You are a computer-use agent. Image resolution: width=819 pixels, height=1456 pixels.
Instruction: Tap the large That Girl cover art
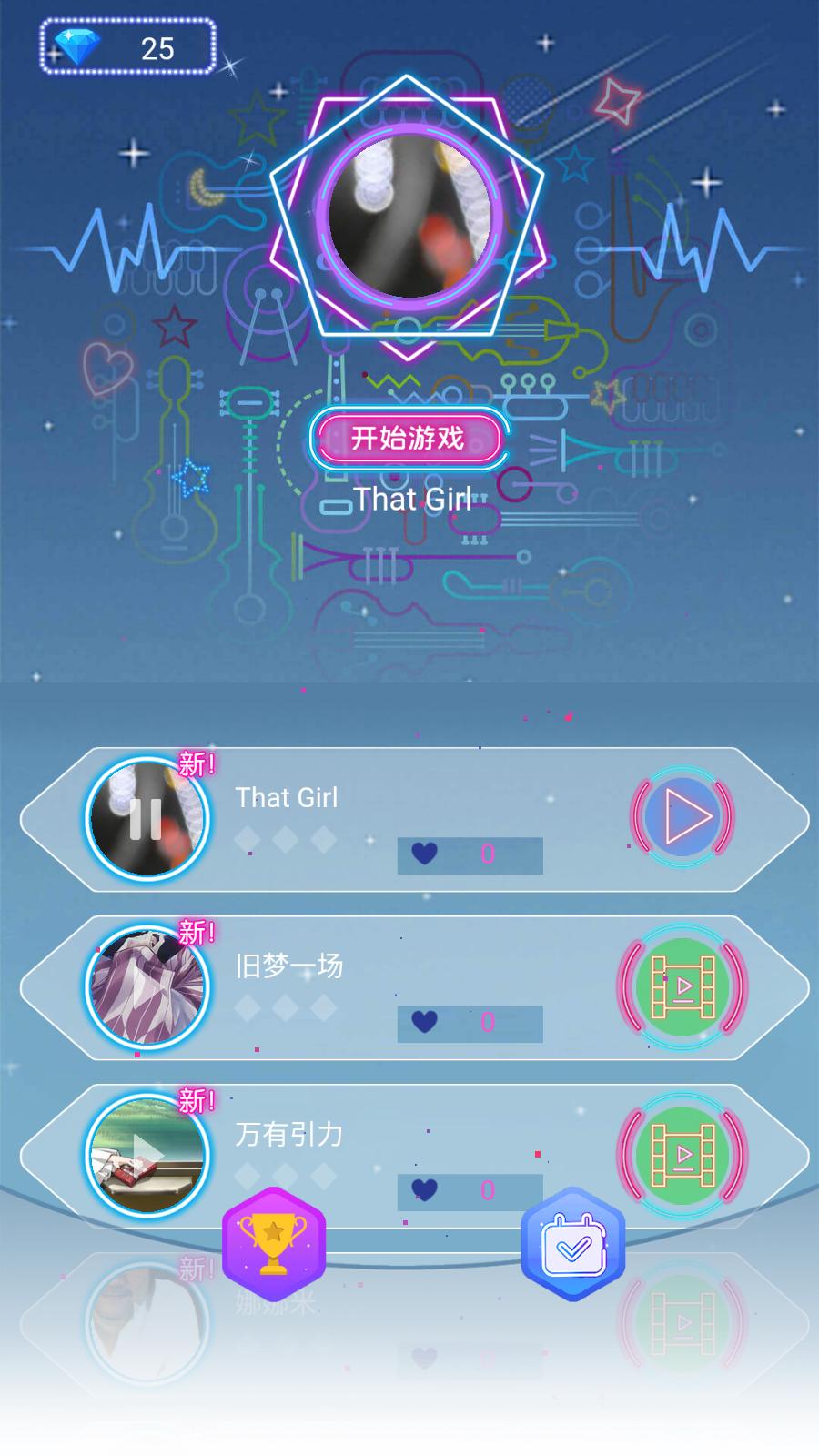[409, 217]
